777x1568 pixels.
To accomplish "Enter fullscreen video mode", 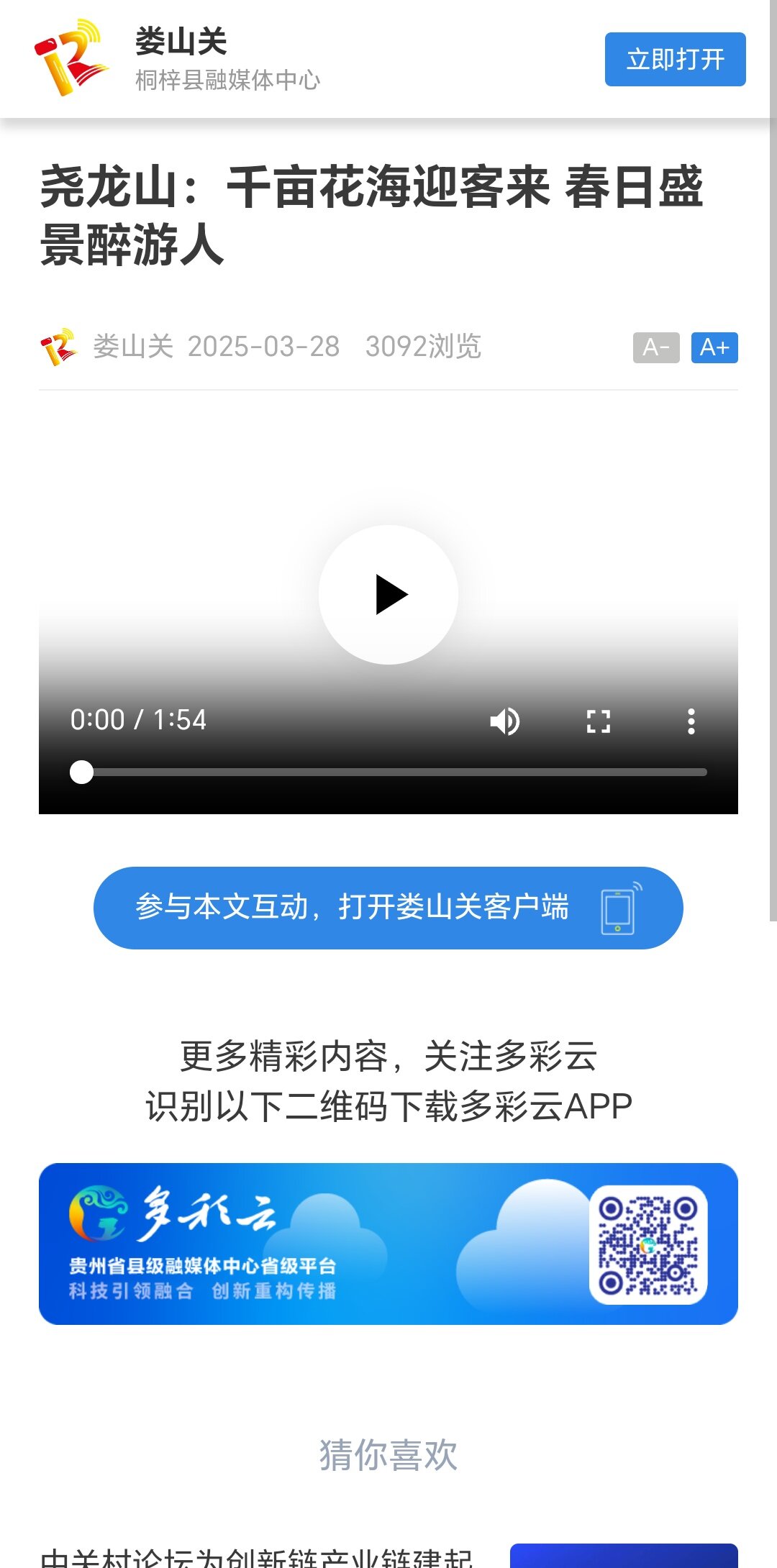I will pyautogui.click(x=598, y=721).
